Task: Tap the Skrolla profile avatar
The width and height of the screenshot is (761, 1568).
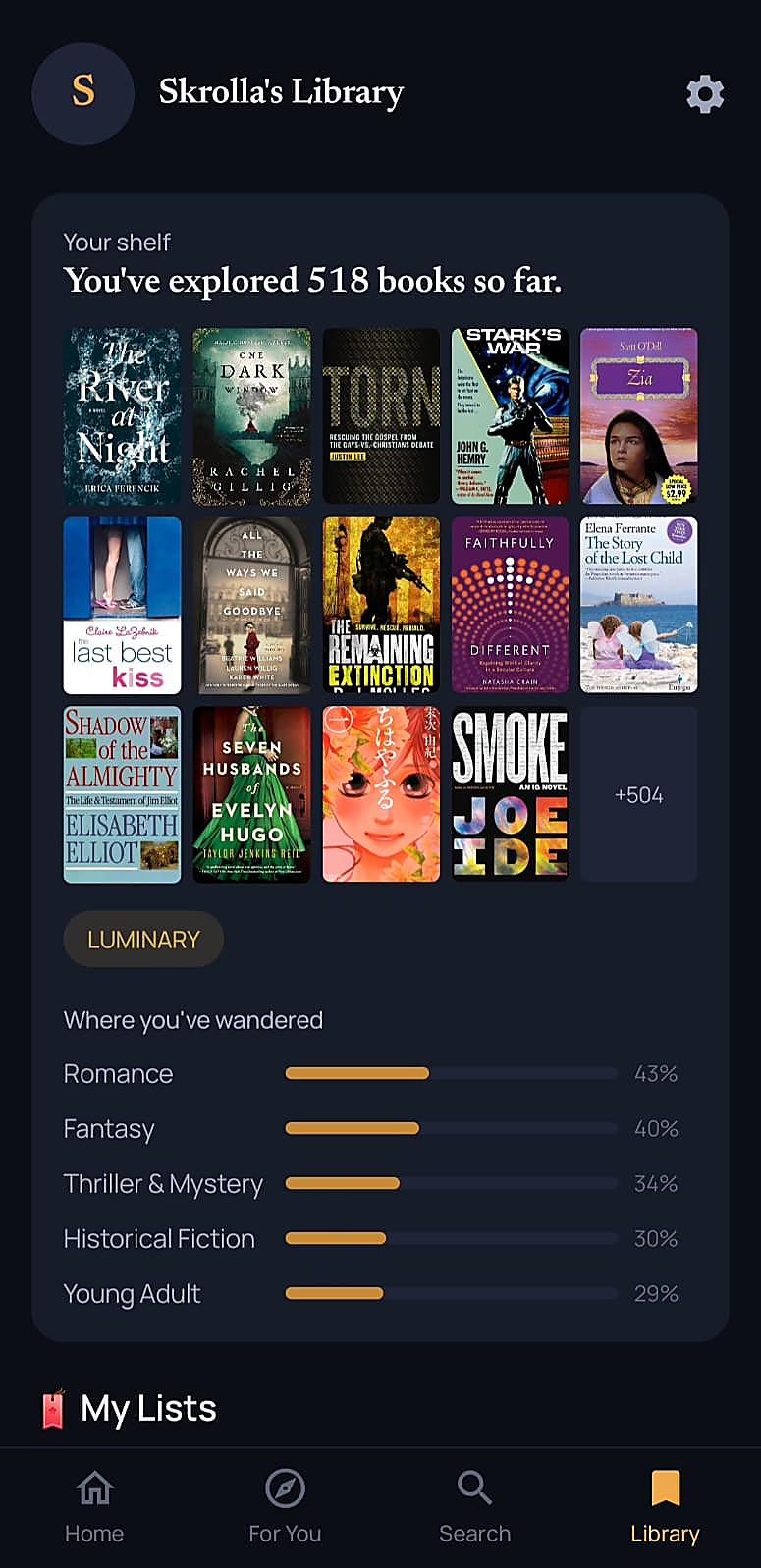Action: click(x=83, y=94)
